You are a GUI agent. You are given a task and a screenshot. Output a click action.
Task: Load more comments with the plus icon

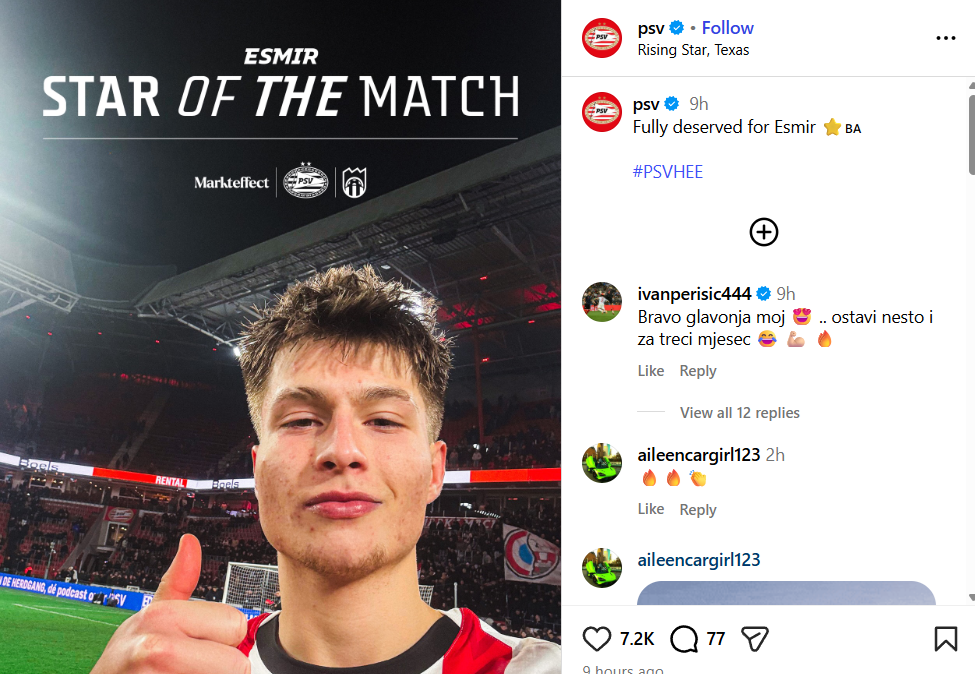[x=764, y=232]
